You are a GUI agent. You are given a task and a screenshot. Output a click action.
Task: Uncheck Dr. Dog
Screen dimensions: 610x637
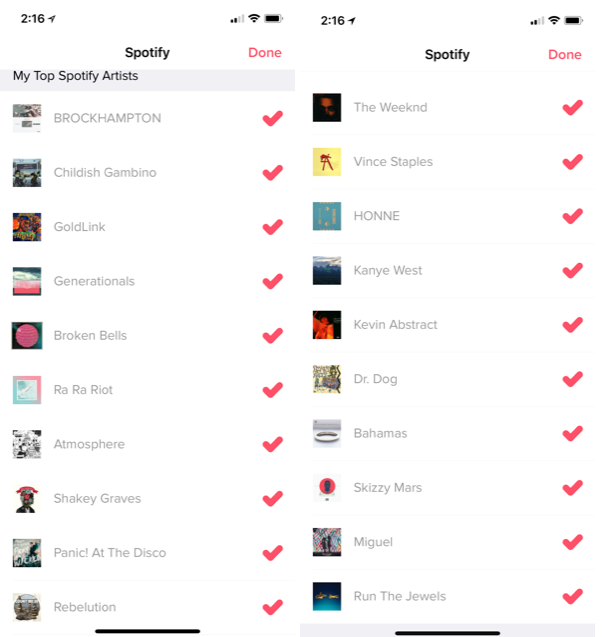click(x=572, y=379)
